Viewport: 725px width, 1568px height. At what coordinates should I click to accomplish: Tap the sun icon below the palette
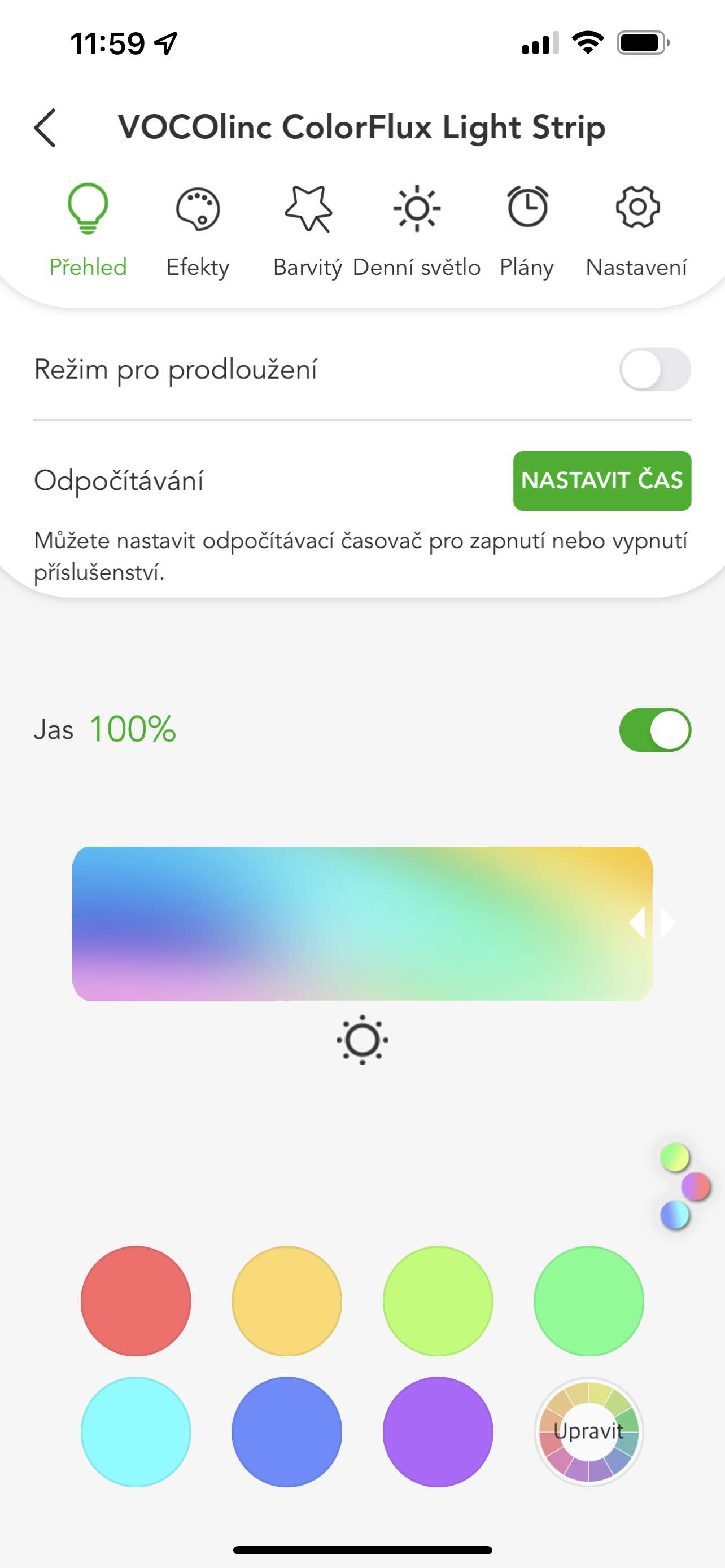coord(362,1040)
